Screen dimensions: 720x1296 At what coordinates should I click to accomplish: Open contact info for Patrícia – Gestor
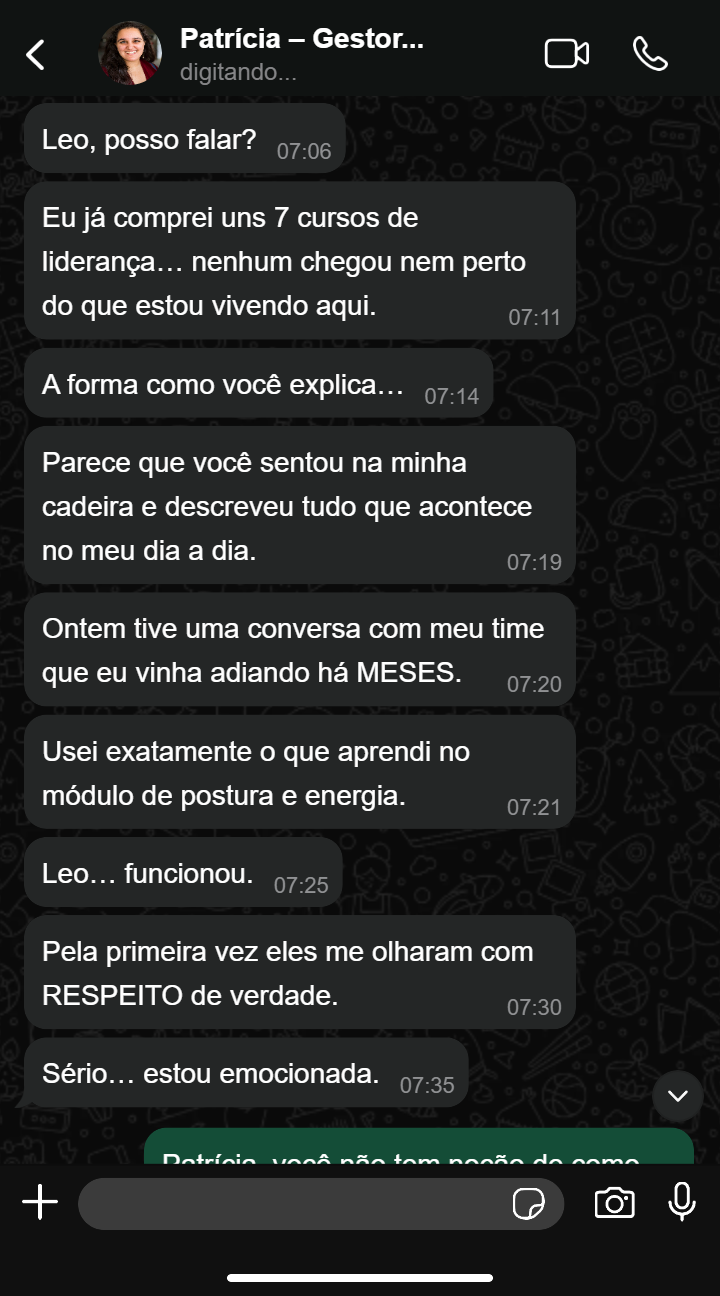coord(302,53)
